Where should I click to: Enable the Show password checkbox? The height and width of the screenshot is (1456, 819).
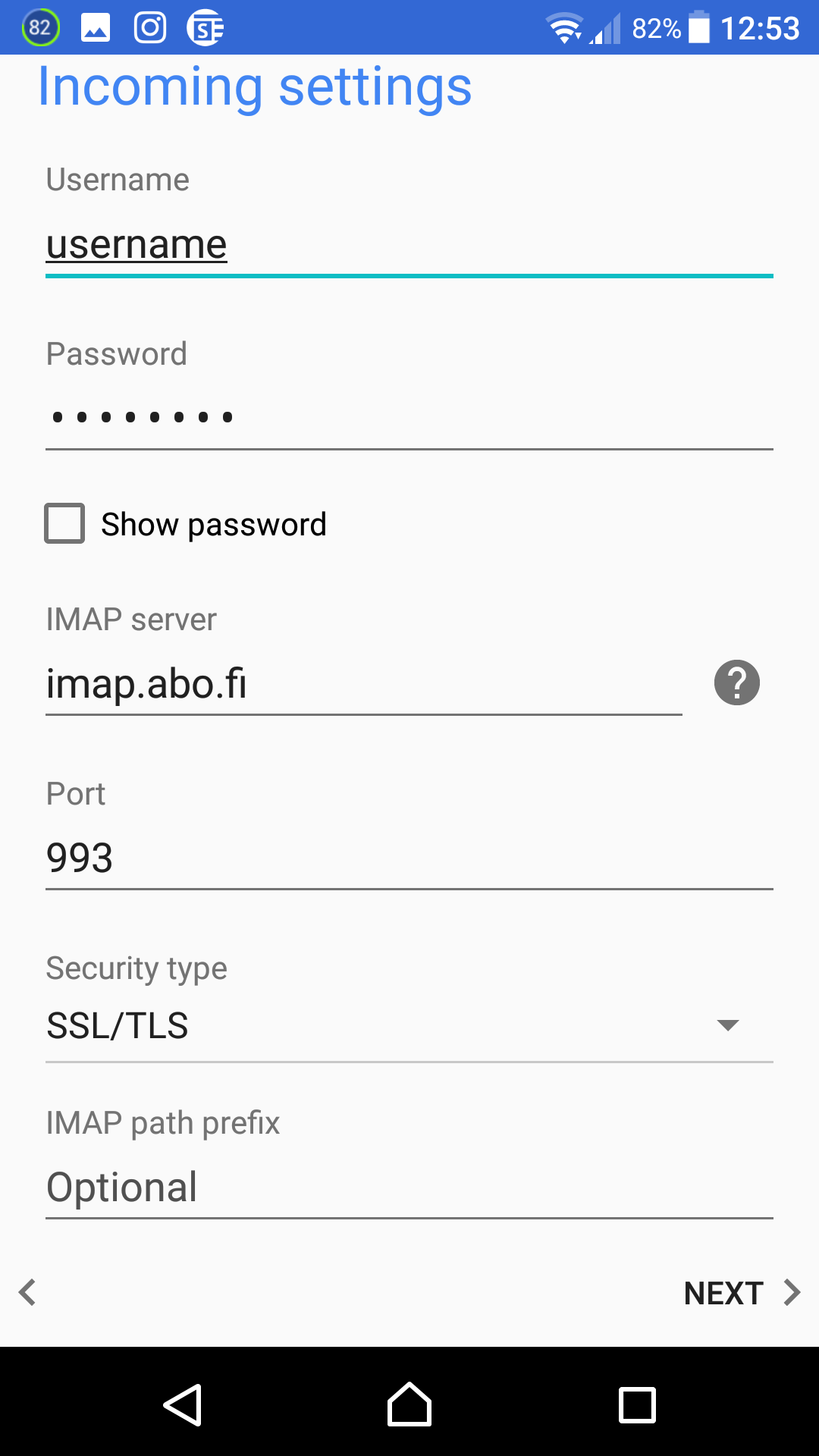pyautogui.click(x=64, y=523)
